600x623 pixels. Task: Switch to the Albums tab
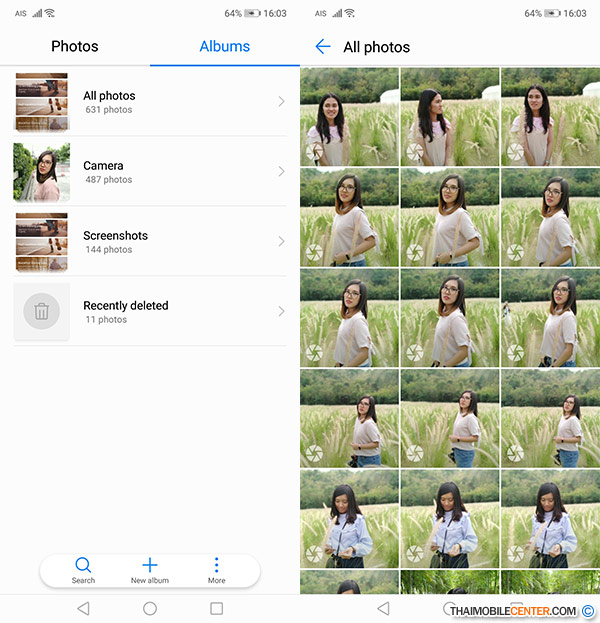point(225,46)
